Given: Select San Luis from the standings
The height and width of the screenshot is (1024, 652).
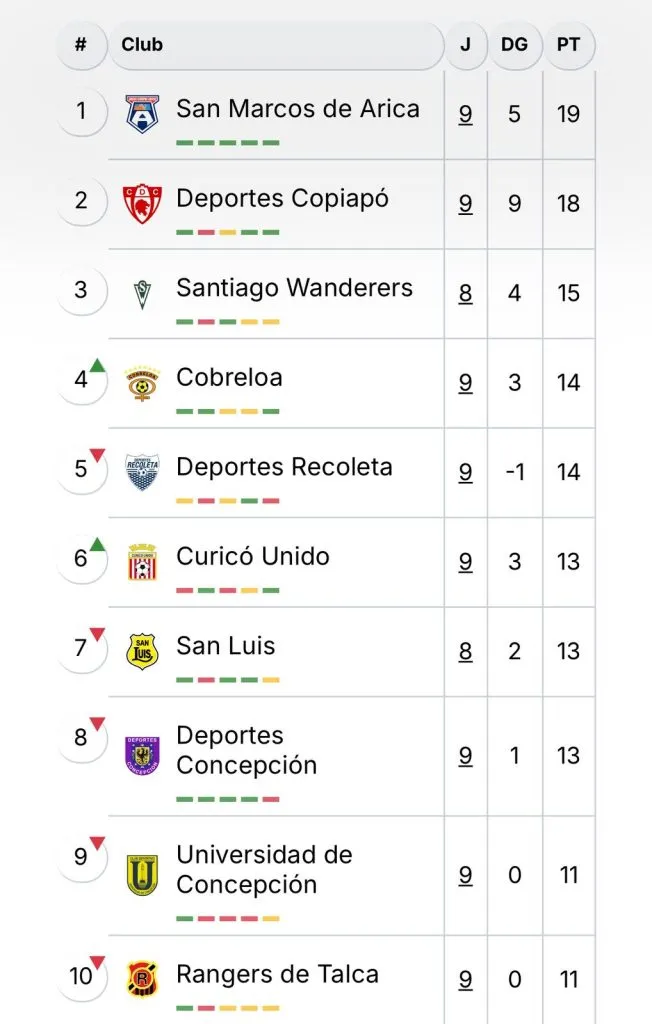Looking at the screenshot, I should [x=225, y=646].
